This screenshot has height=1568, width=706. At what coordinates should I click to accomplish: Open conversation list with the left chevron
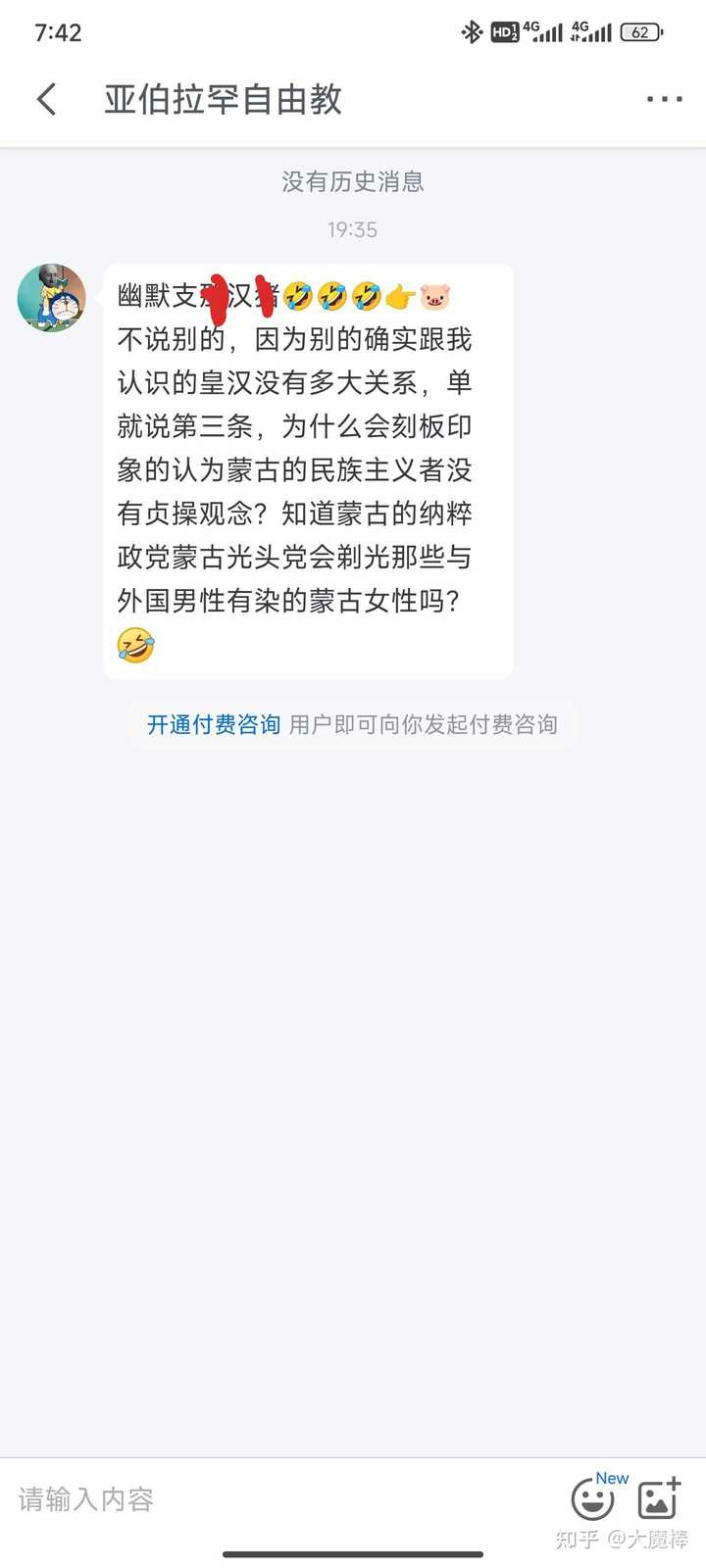click(x=45, y=98)
